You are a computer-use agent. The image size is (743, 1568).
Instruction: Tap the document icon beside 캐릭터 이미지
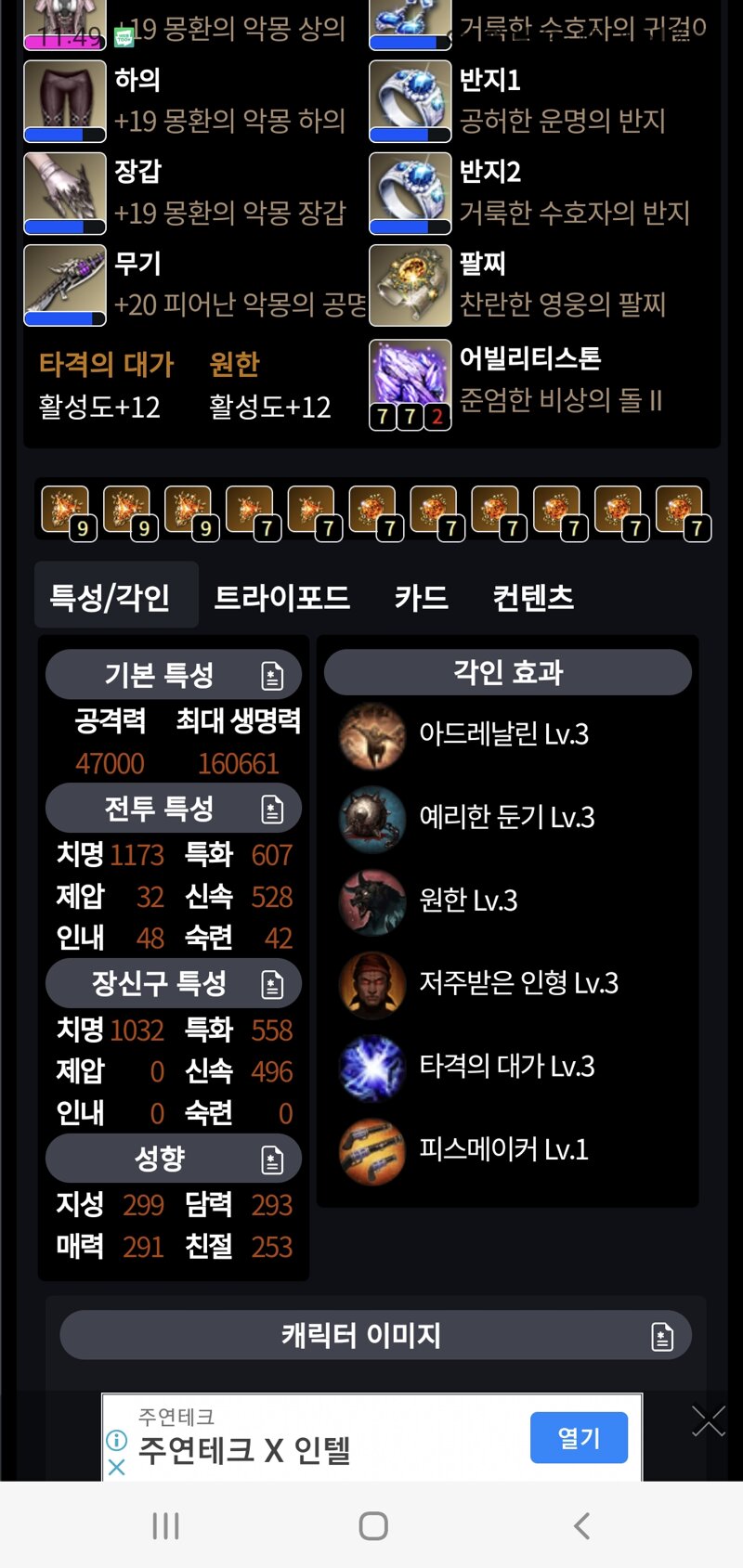662,1337
